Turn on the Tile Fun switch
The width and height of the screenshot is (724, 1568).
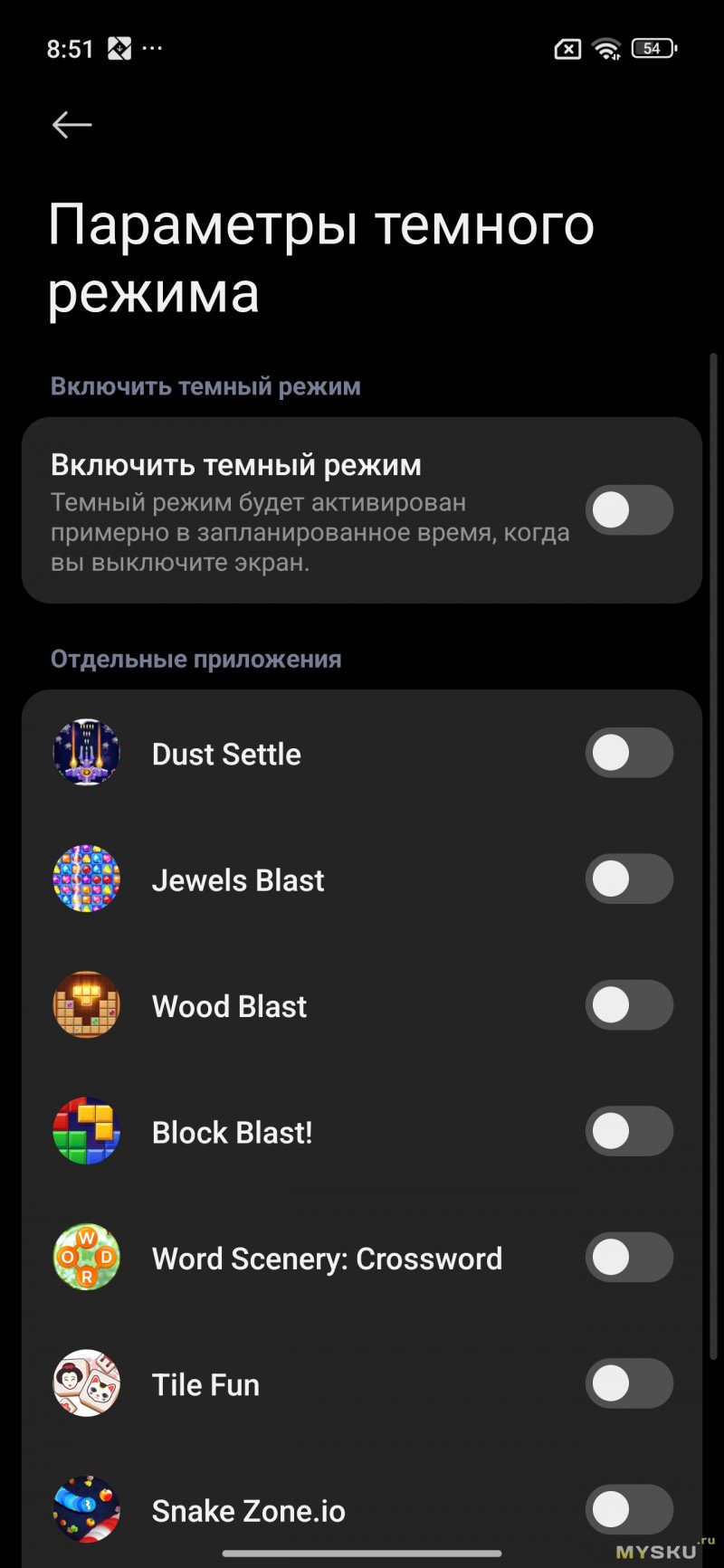pos(629,1383)
